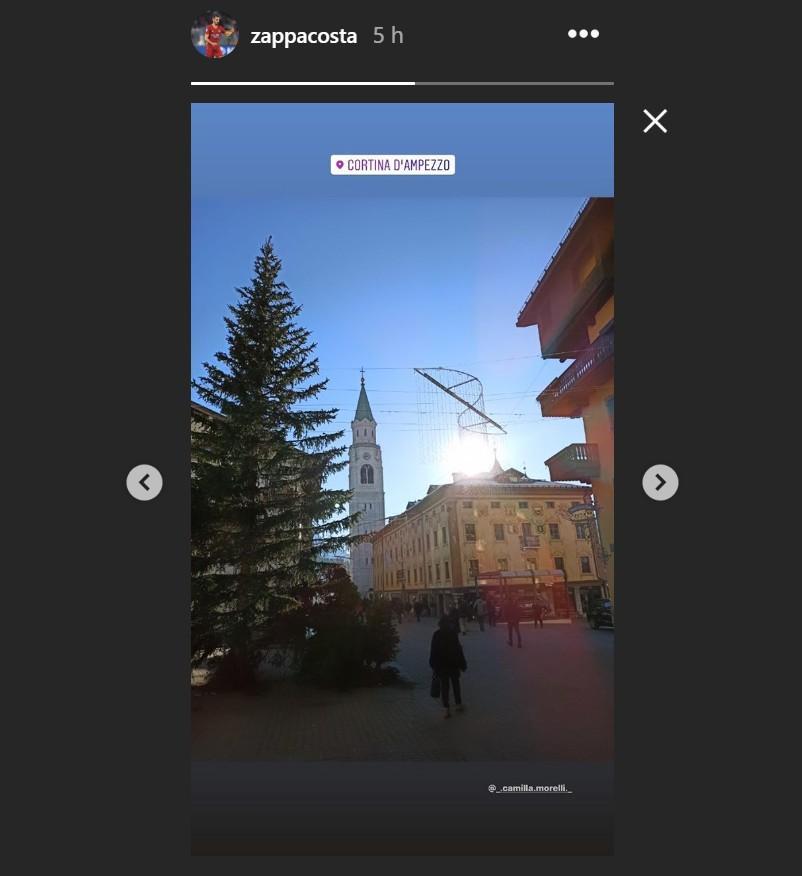Screen dimensions: 802x876
Task: Skip to the next story
Action: click(660, 483)
